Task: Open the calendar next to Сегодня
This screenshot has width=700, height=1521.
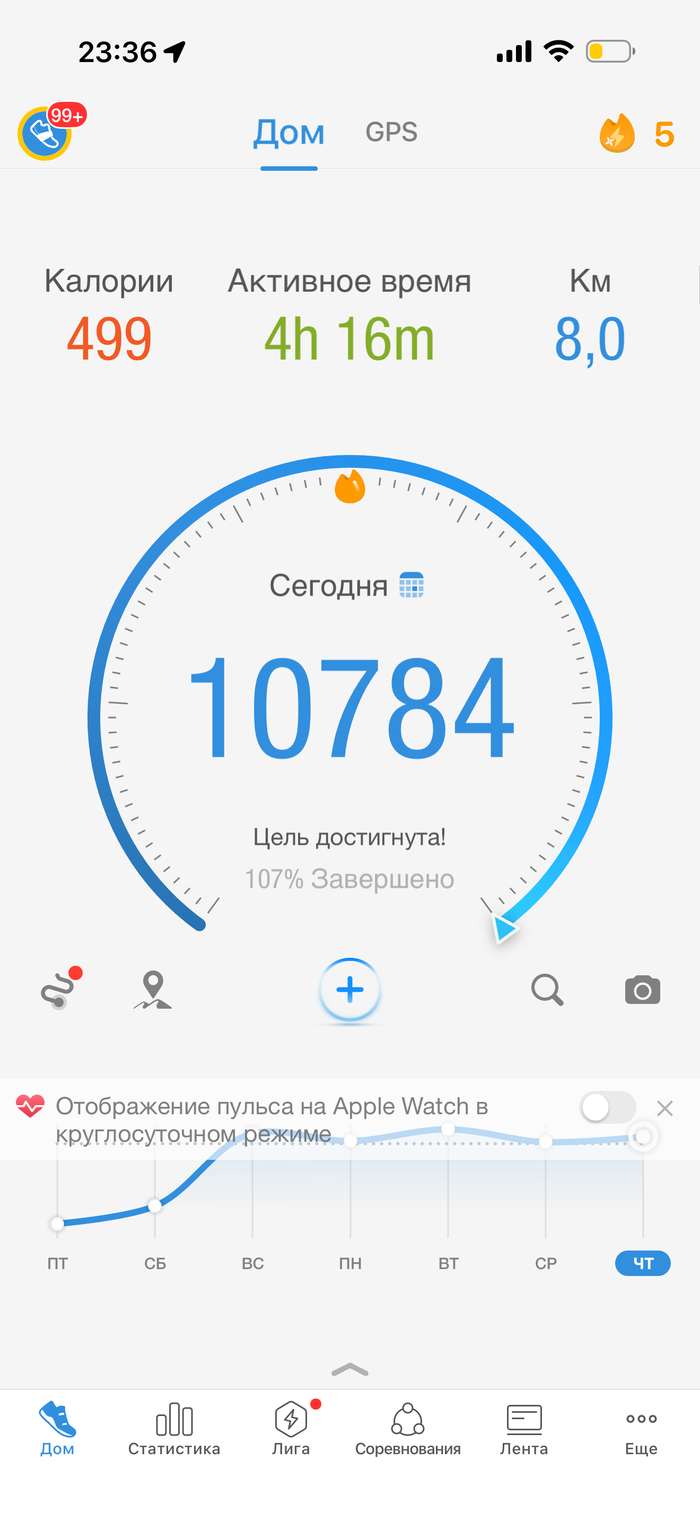Action: pyautogui.click(x=412, y=585)
